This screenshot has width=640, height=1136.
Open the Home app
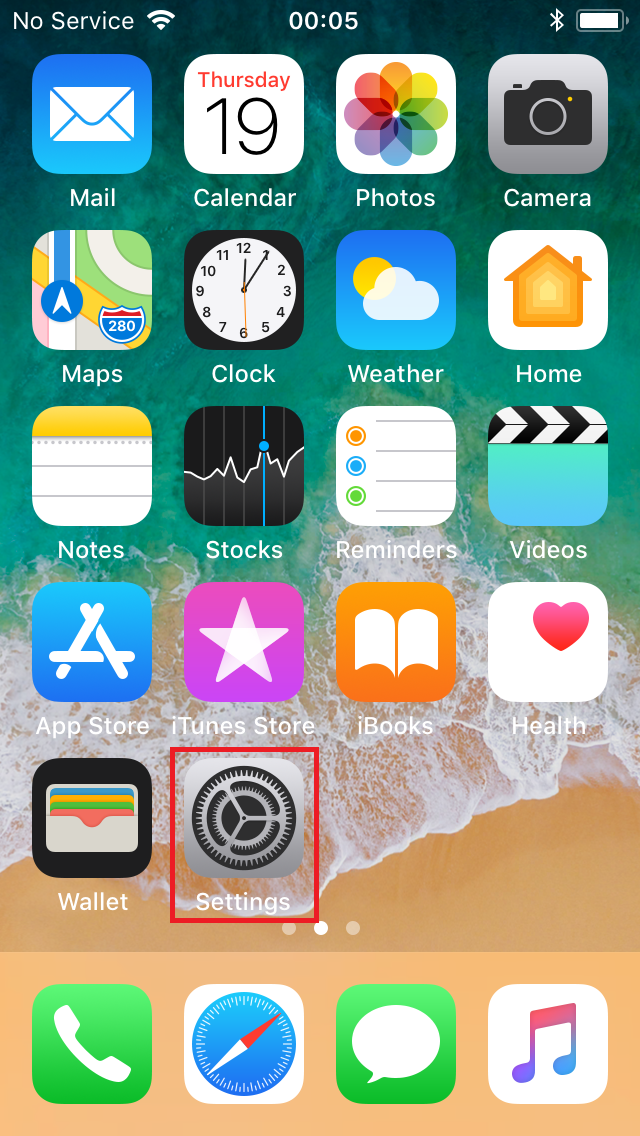coord(548,290)
